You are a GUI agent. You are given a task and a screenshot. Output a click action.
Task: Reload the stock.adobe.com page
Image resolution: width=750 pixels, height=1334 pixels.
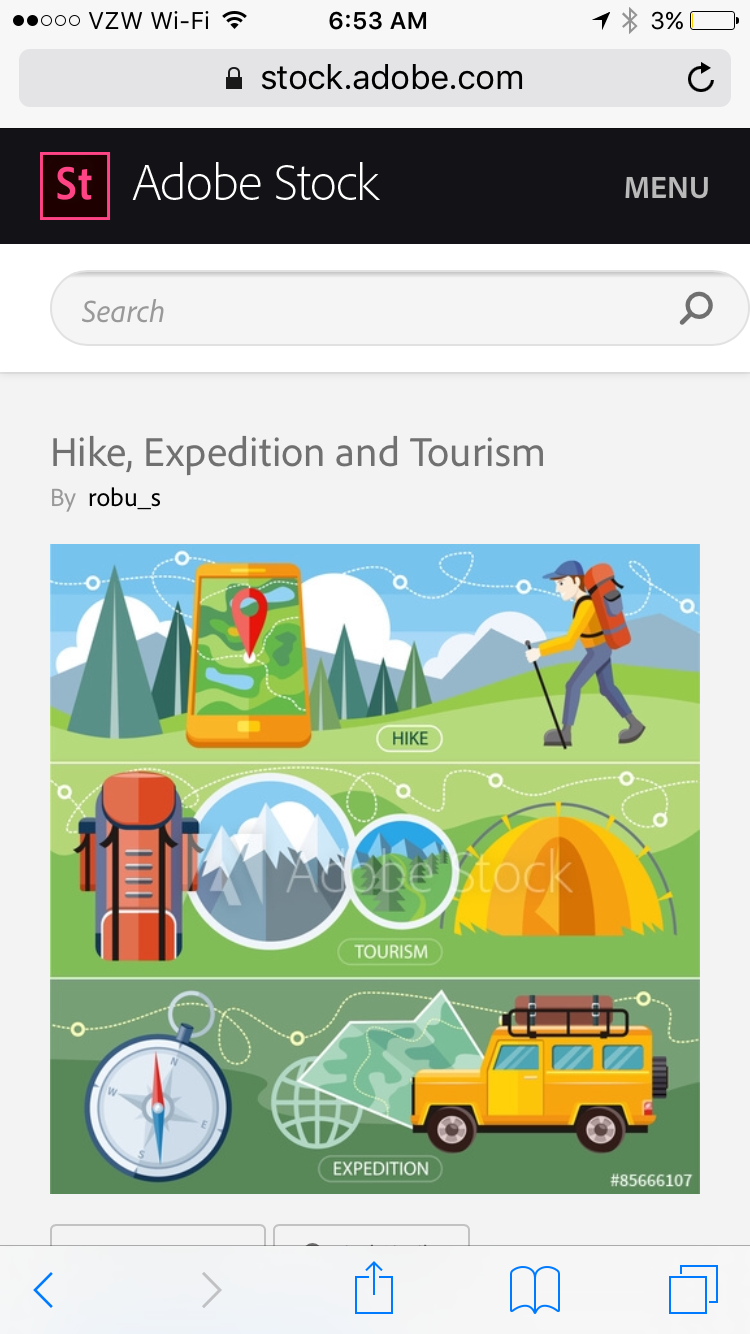click(x=701, y=78)
